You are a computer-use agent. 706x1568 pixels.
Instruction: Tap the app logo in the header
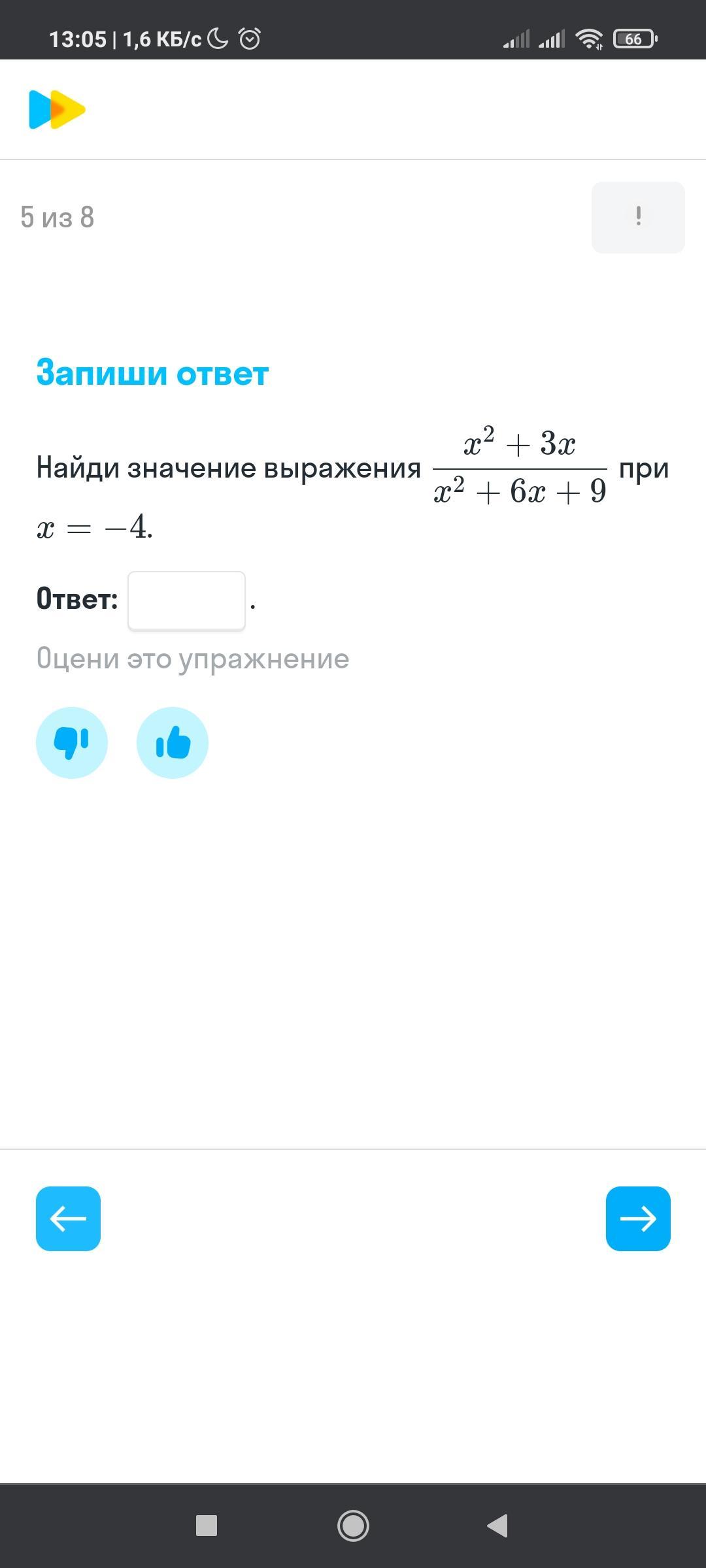tap(57, 110)
